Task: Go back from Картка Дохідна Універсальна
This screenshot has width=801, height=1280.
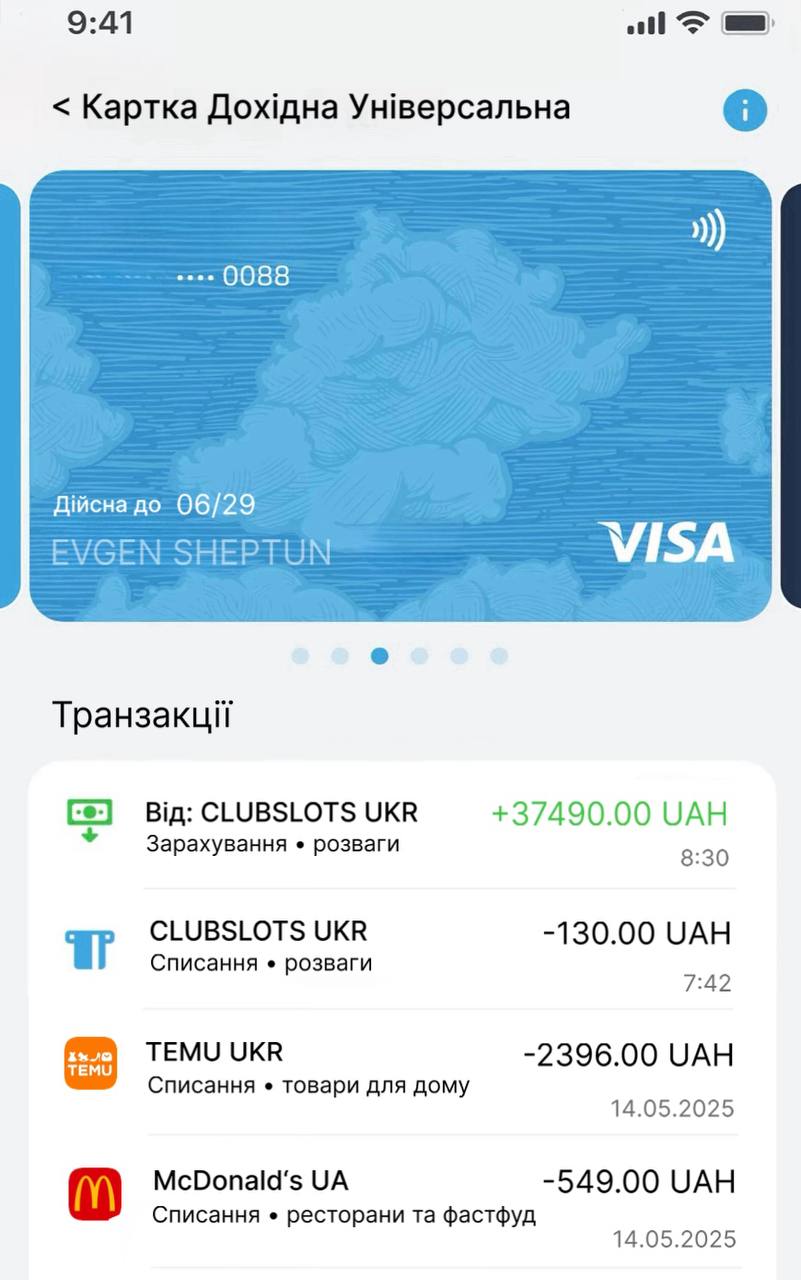Action: tap(62, 107)
